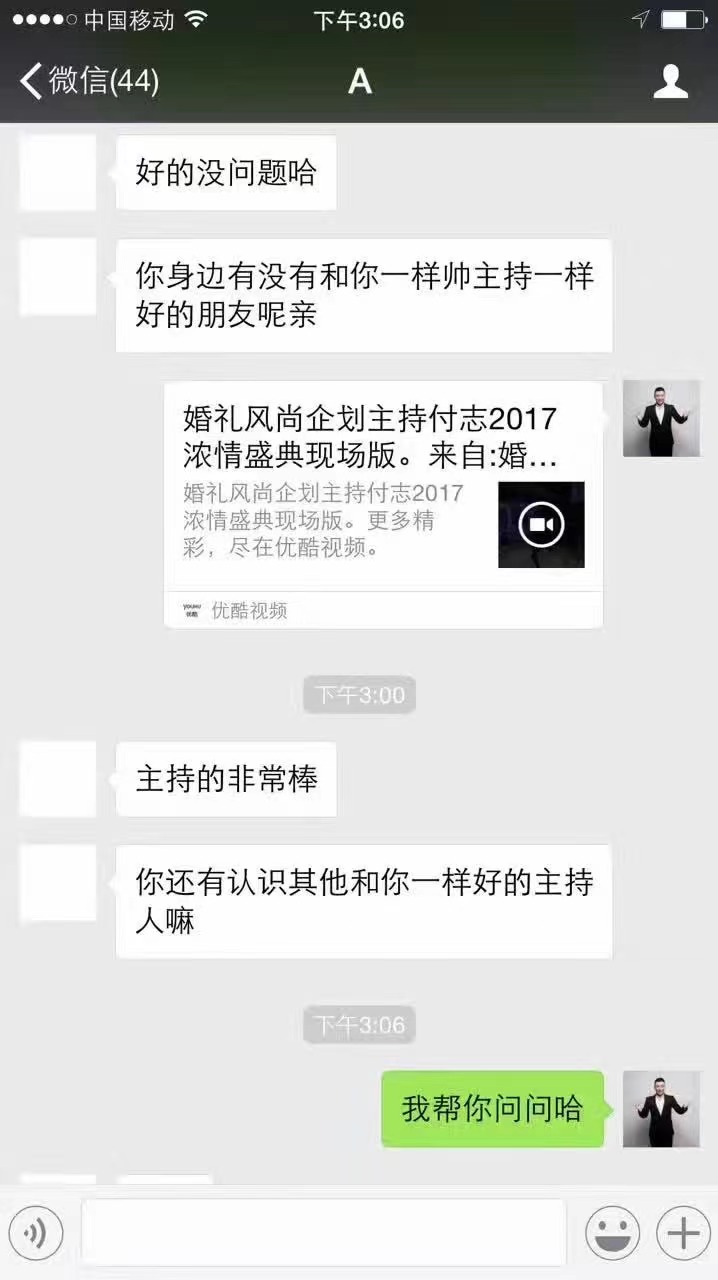Switch to voice message input
Image resolution: width=718 pixels, height=1280 pixels.
35,1233
